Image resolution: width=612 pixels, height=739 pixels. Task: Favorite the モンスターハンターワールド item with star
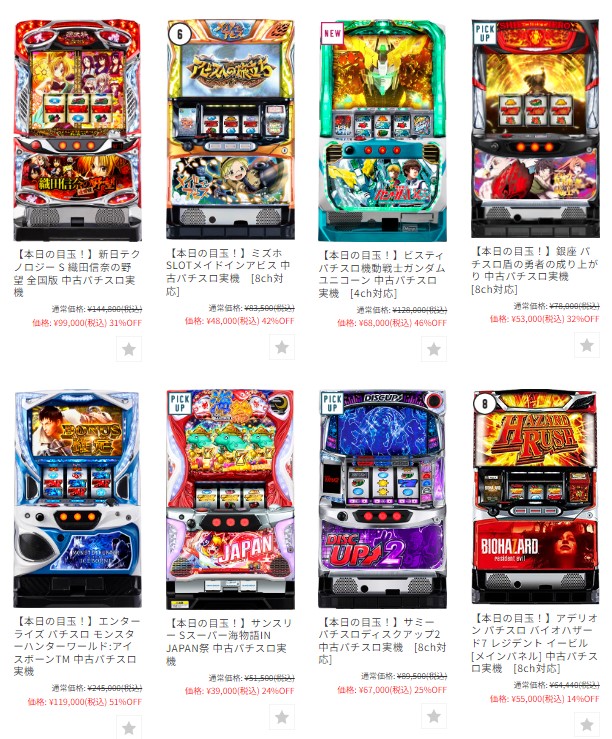pos(129,727)
